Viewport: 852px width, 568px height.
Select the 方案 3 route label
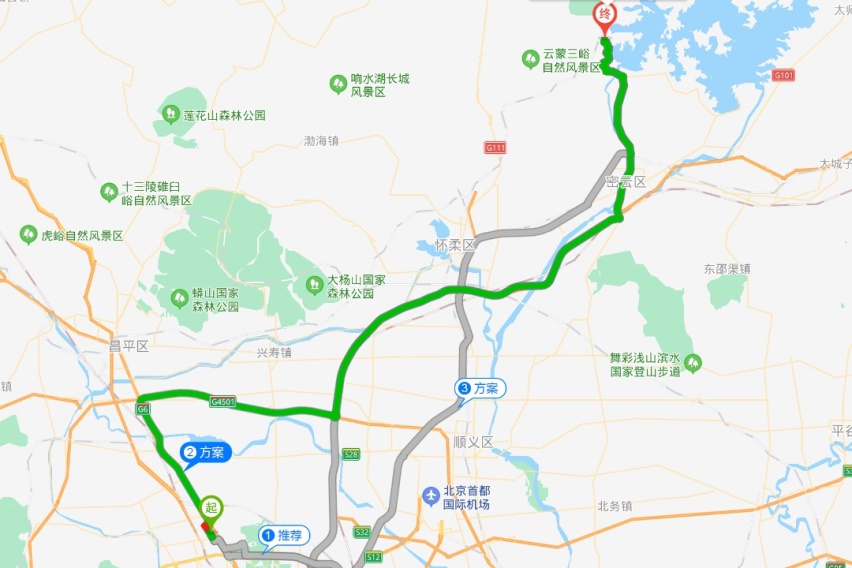[479, 388]
